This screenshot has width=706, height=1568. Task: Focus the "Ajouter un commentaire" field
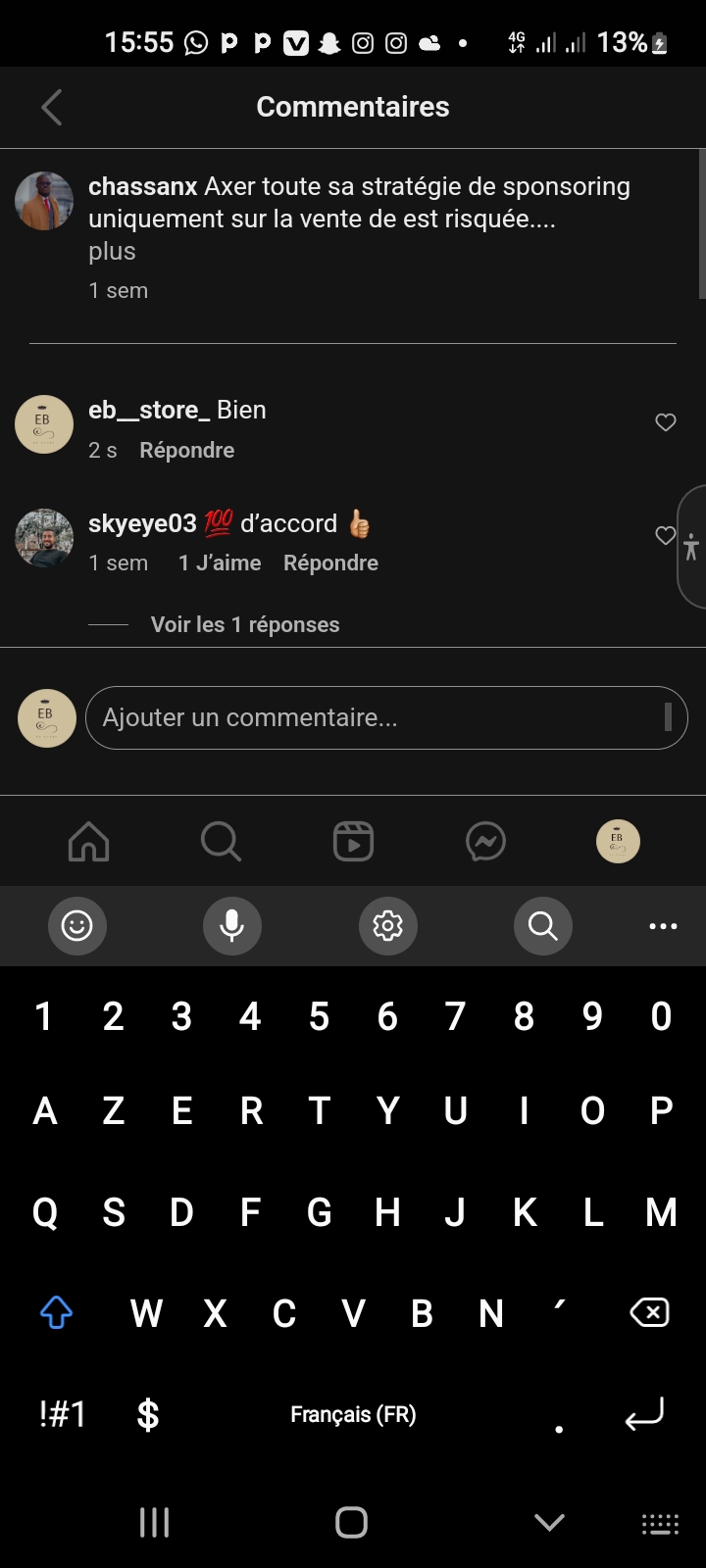[x=386, y=717]
